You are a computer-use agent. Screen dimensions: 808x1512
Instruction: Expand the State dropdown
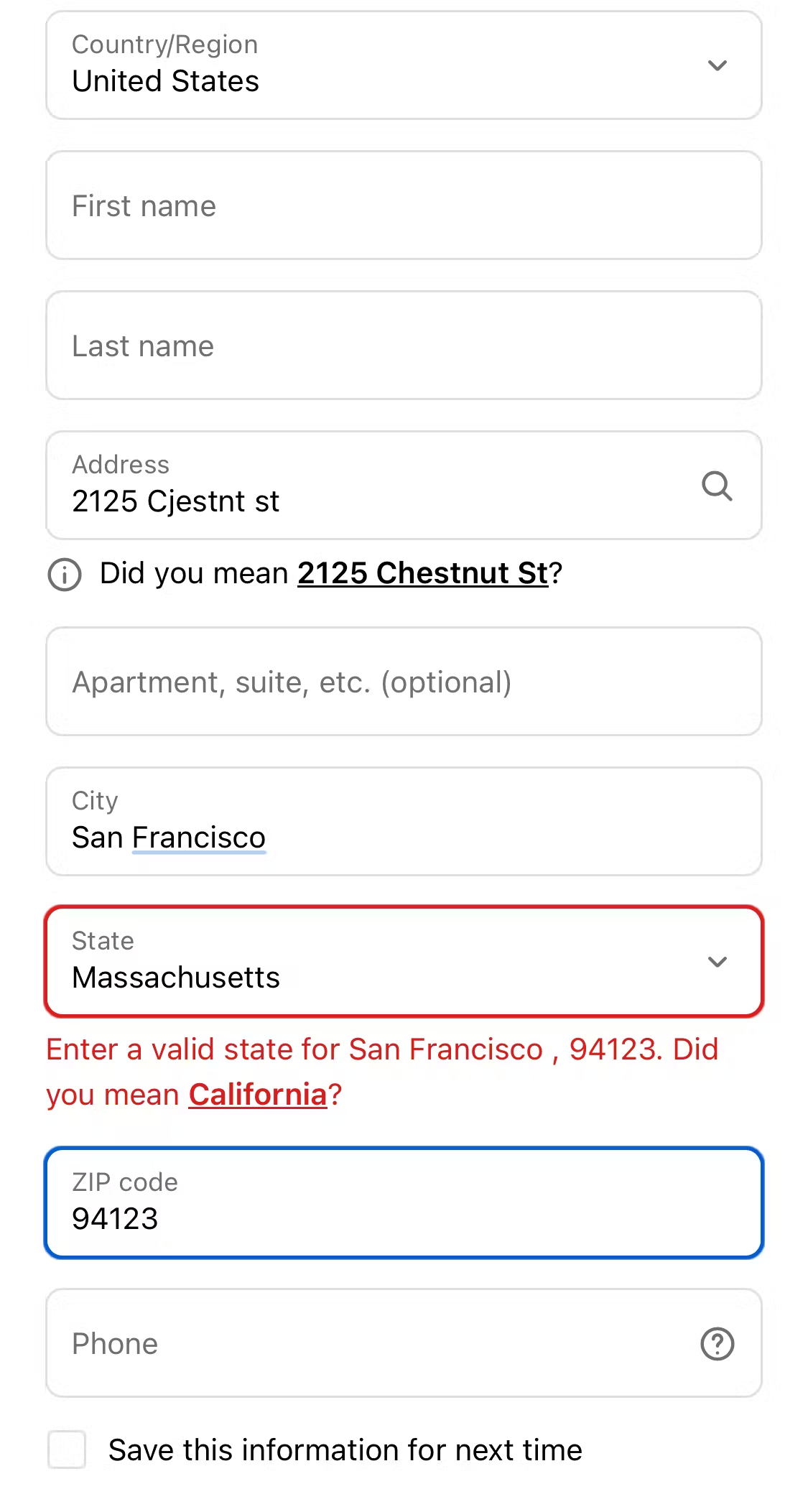pyautogui.click(x=402, y=962)
